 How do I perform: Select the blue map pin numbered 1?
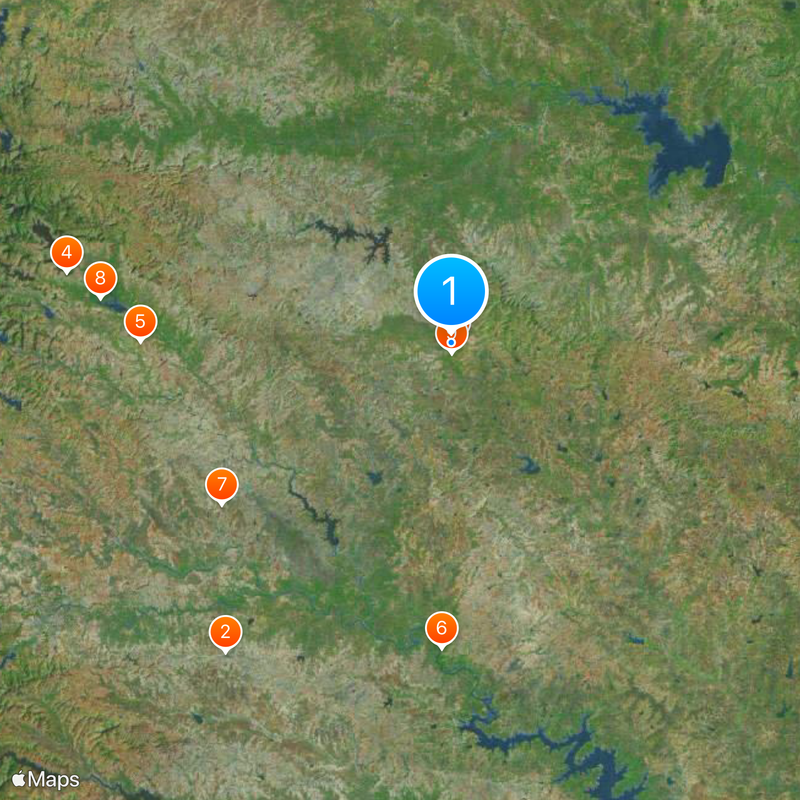(x=451, y=292)
